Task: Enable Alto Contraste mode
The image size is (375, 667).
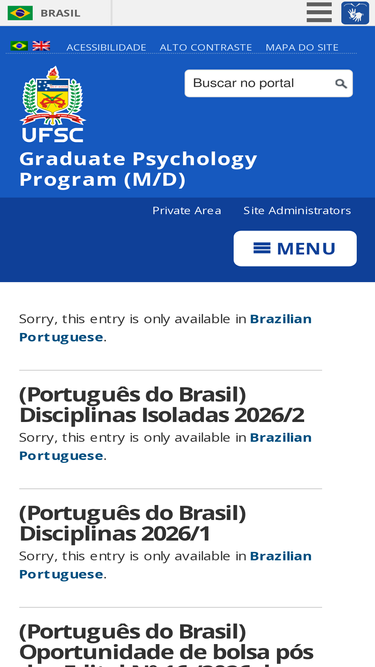Action: pyautogui.click(x=206, y=47)
